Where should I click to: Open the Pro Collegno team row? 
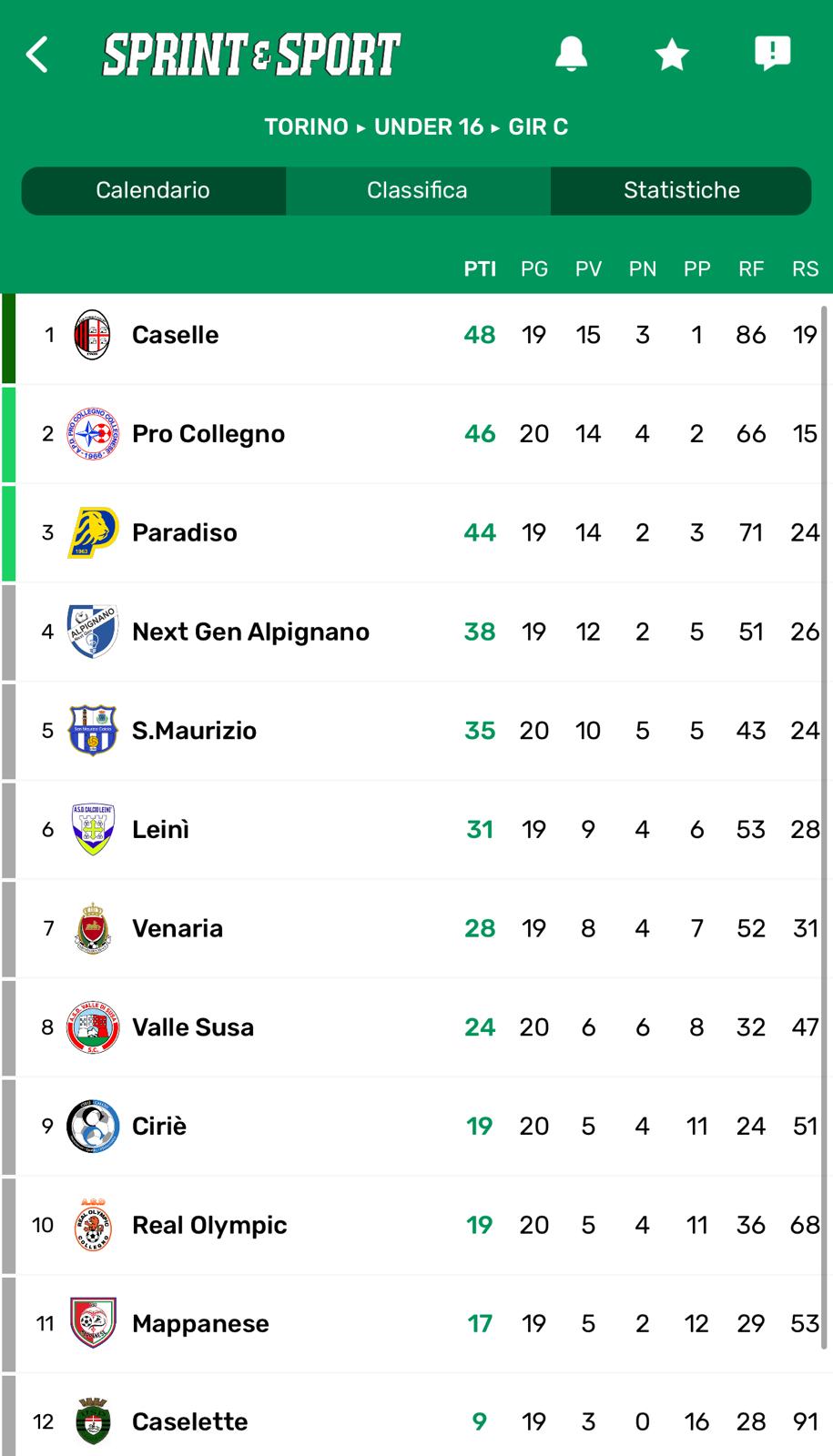click(x=416, y=434)
